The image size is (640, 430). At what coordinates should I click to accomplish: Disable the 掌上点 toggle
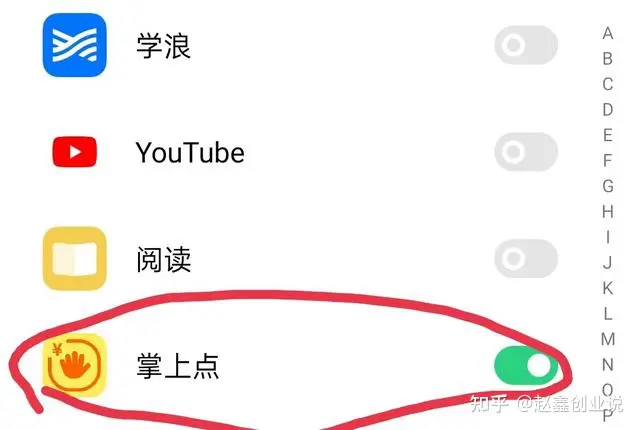526,366
